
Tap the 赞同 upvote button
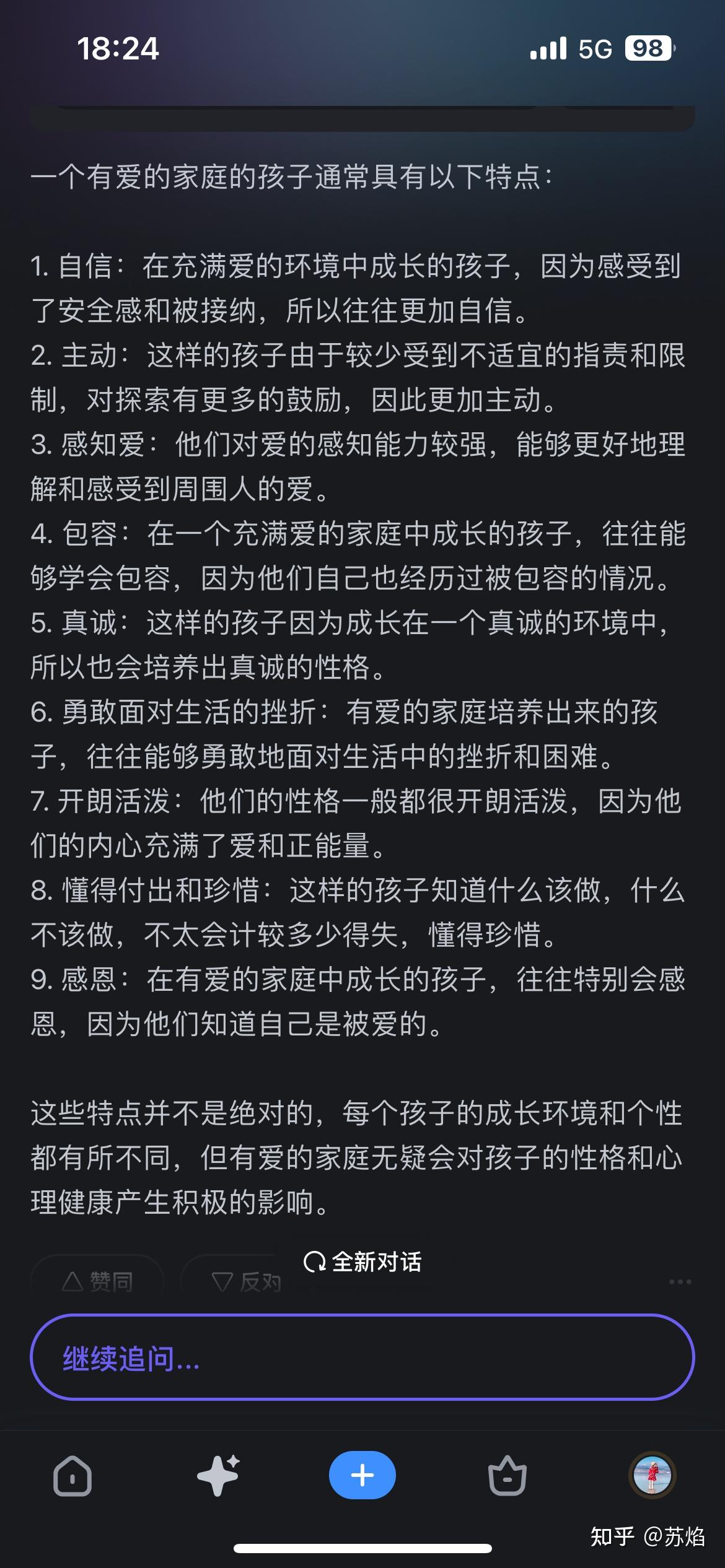point(97,1281)
